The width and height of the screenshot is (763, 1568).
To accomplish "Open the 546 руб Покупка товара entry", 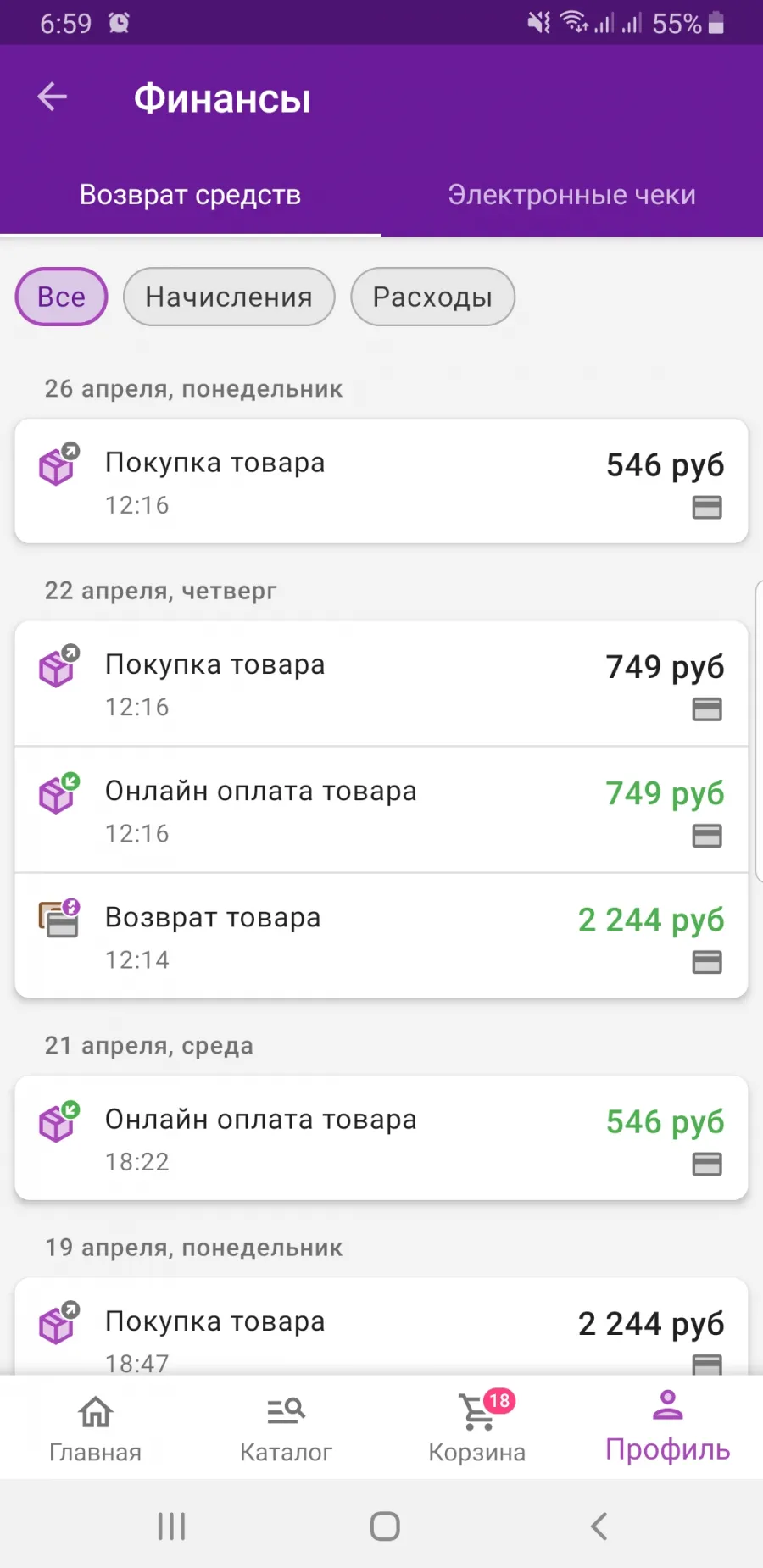I will (381, 481).
